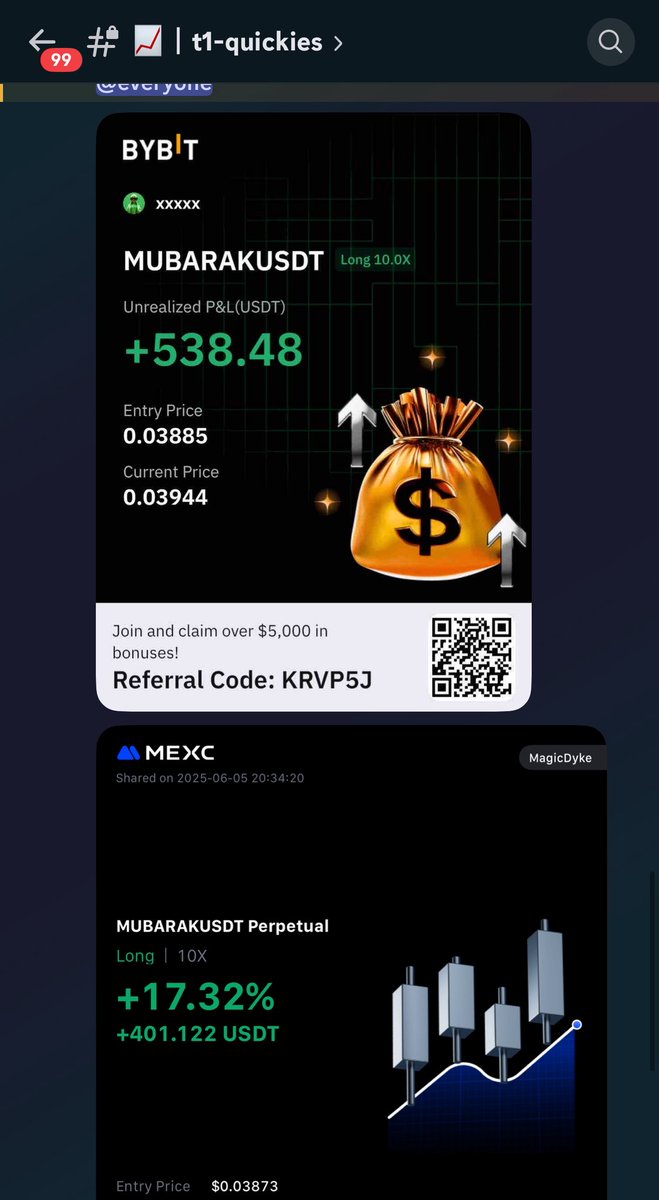Open channel search magnifier
The height and width of the screenshot is (1200, 659).
[x=610, y=42]
